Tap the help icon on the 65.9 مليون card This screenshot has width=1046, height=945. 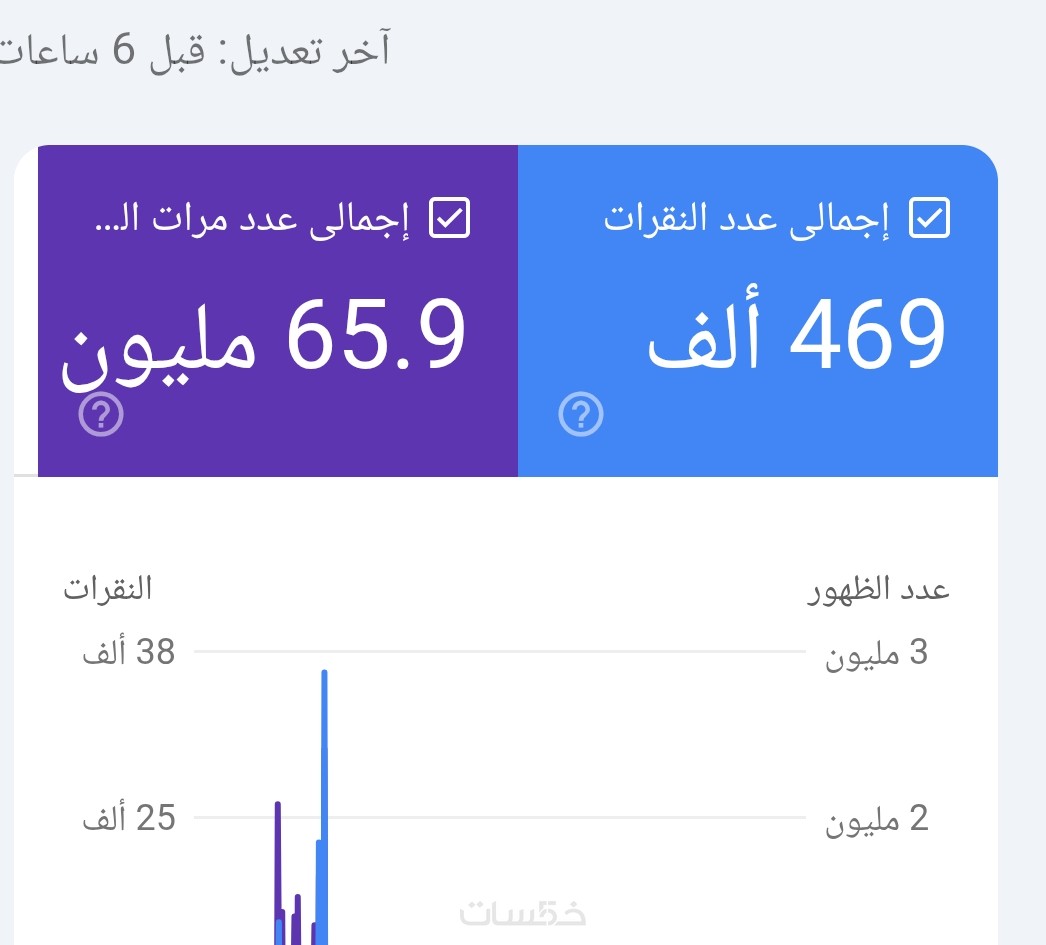[101, 414]
